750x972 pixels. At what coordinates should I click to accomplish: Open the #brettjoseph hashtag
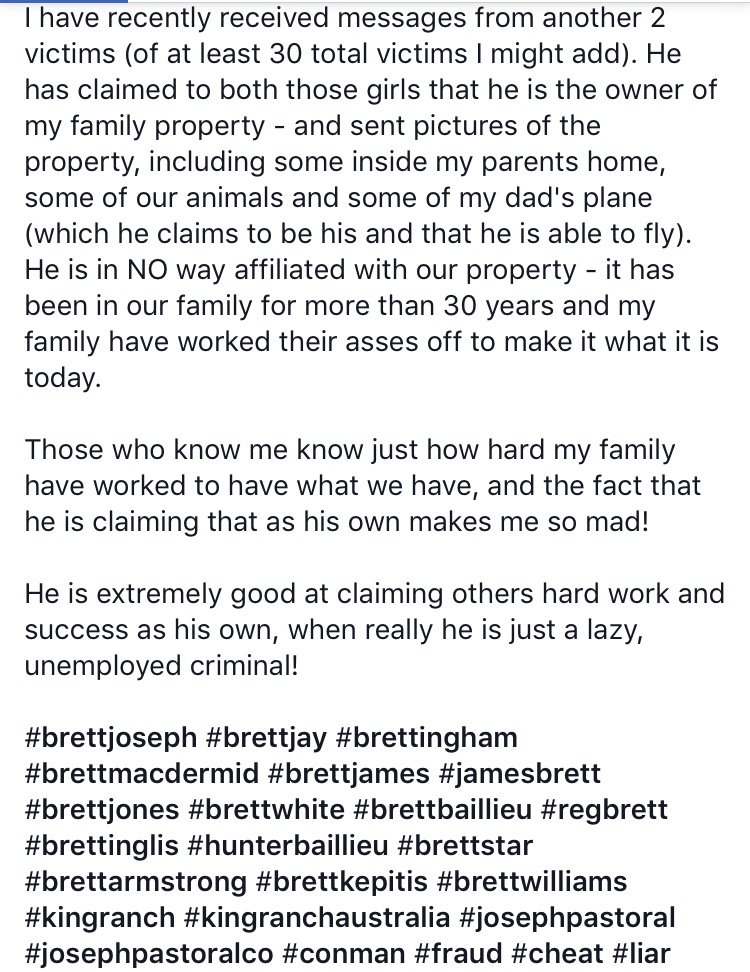pyautogui.click(x=108, y=738)
